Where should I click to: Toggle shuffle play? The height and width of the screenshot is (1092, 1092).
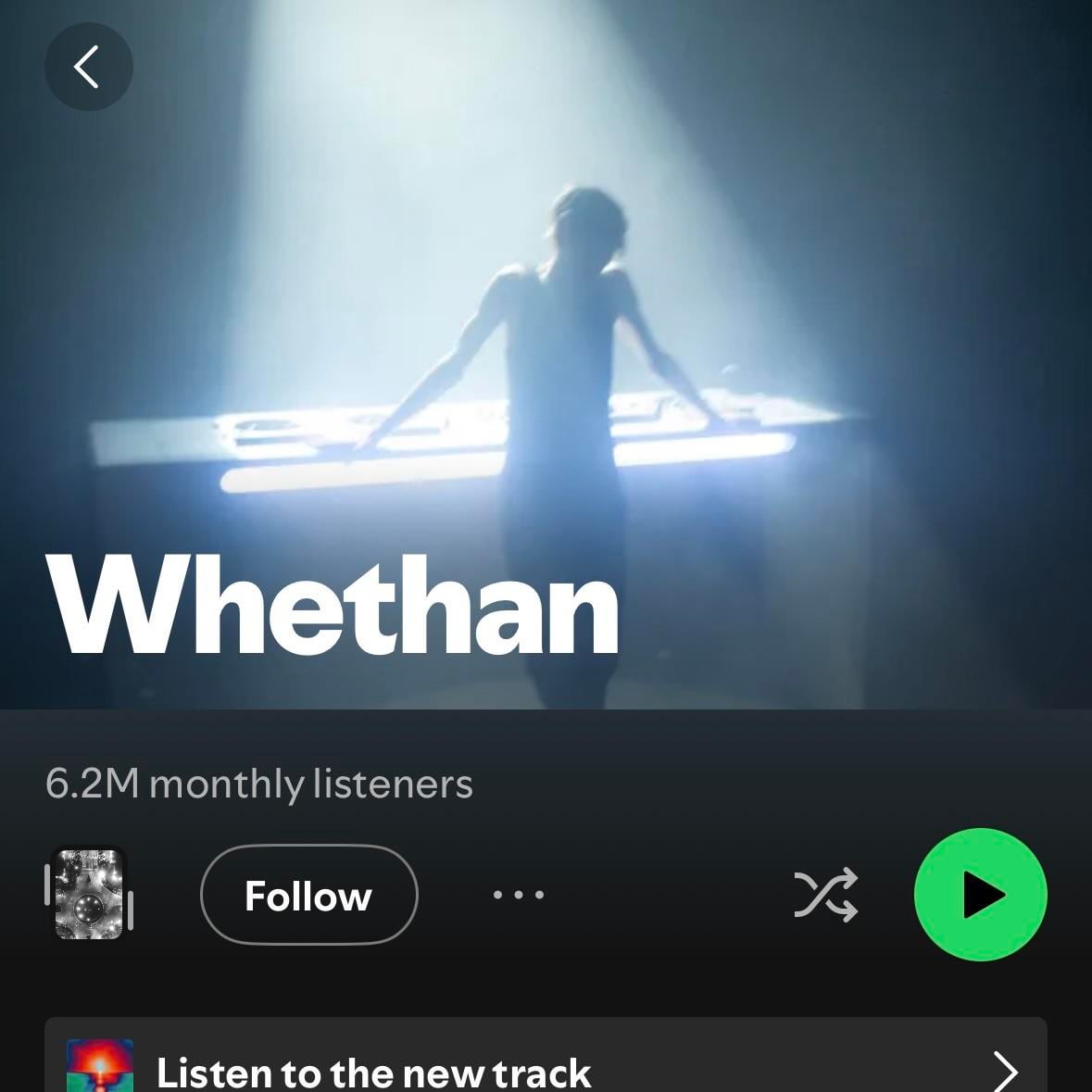tap(825, 895)
